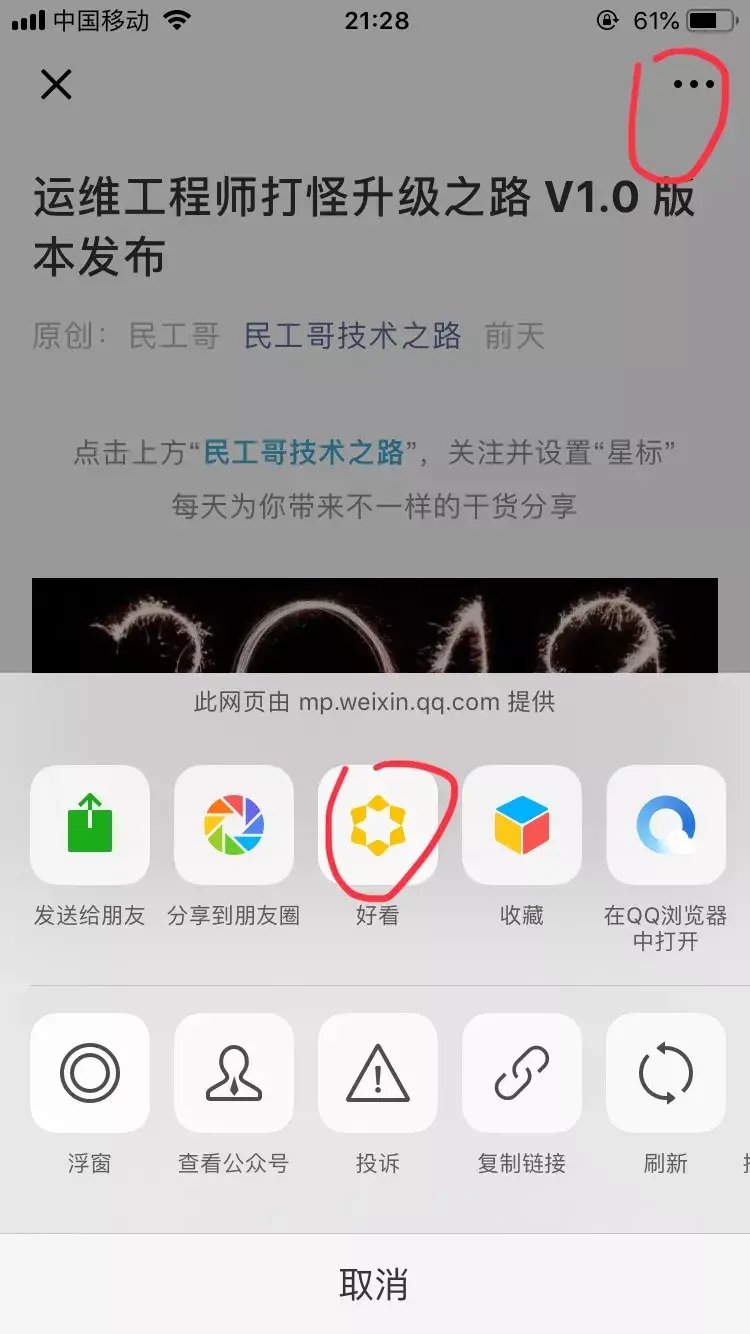Enable the 浮窗 floating window

tap(90, 1073)
